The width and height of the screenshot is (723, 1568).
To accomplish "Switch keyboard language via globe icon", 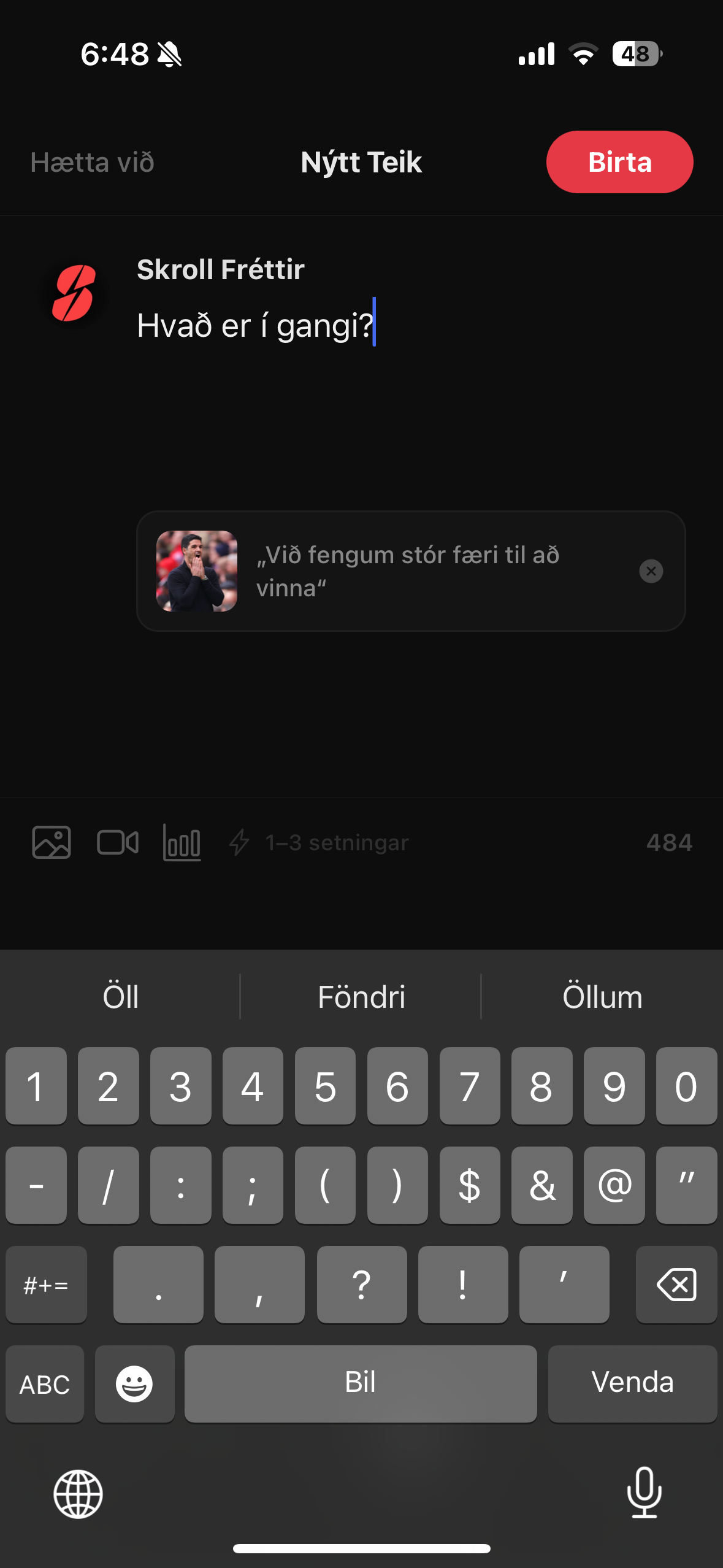I will tap(77, 1493).
